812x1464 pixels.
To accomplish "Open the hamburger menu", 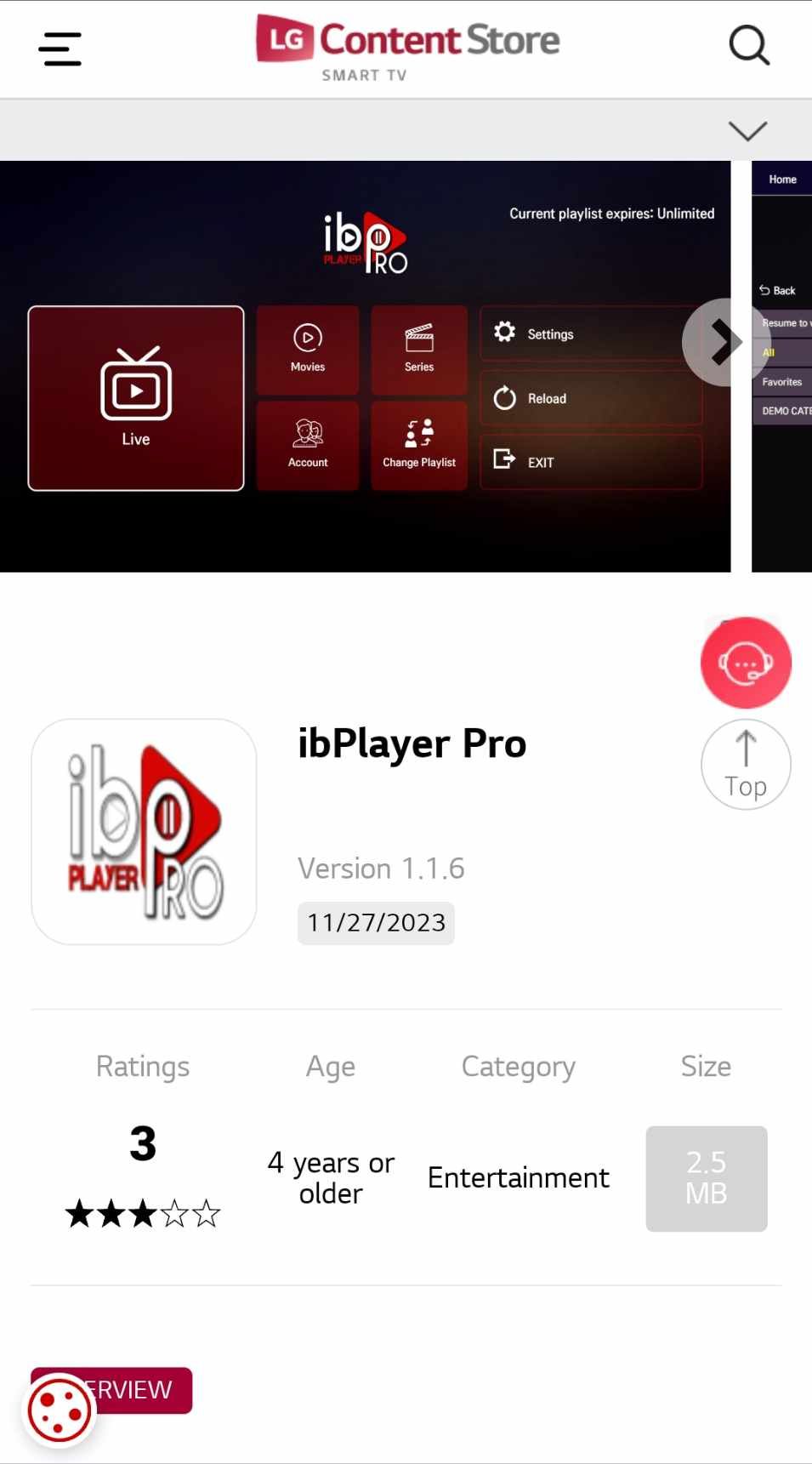I will coord(60,48).
